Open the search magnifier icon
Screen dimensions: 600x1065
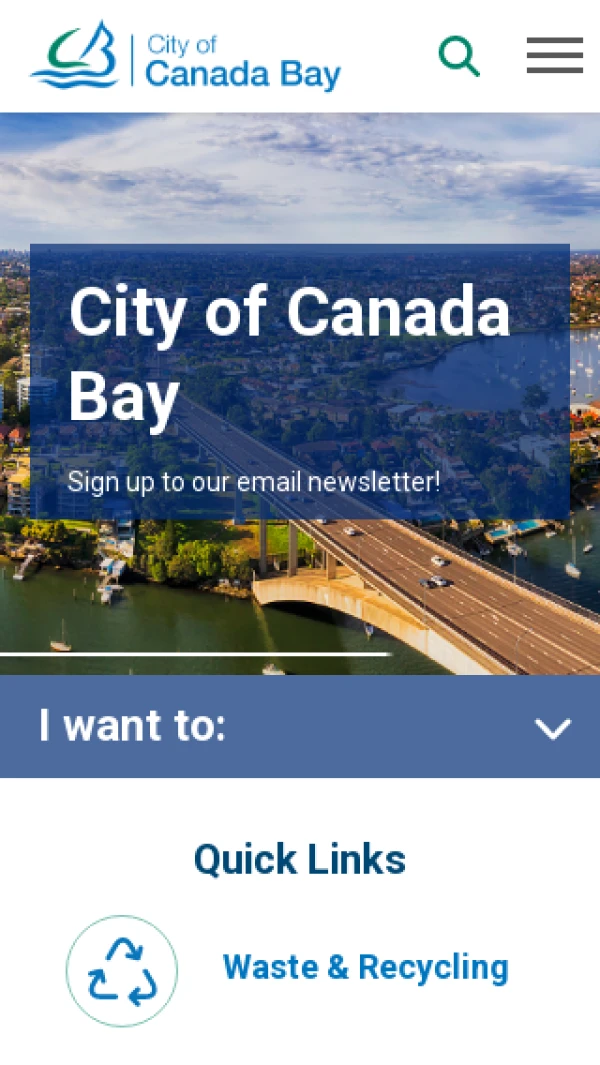coord(459,56)
